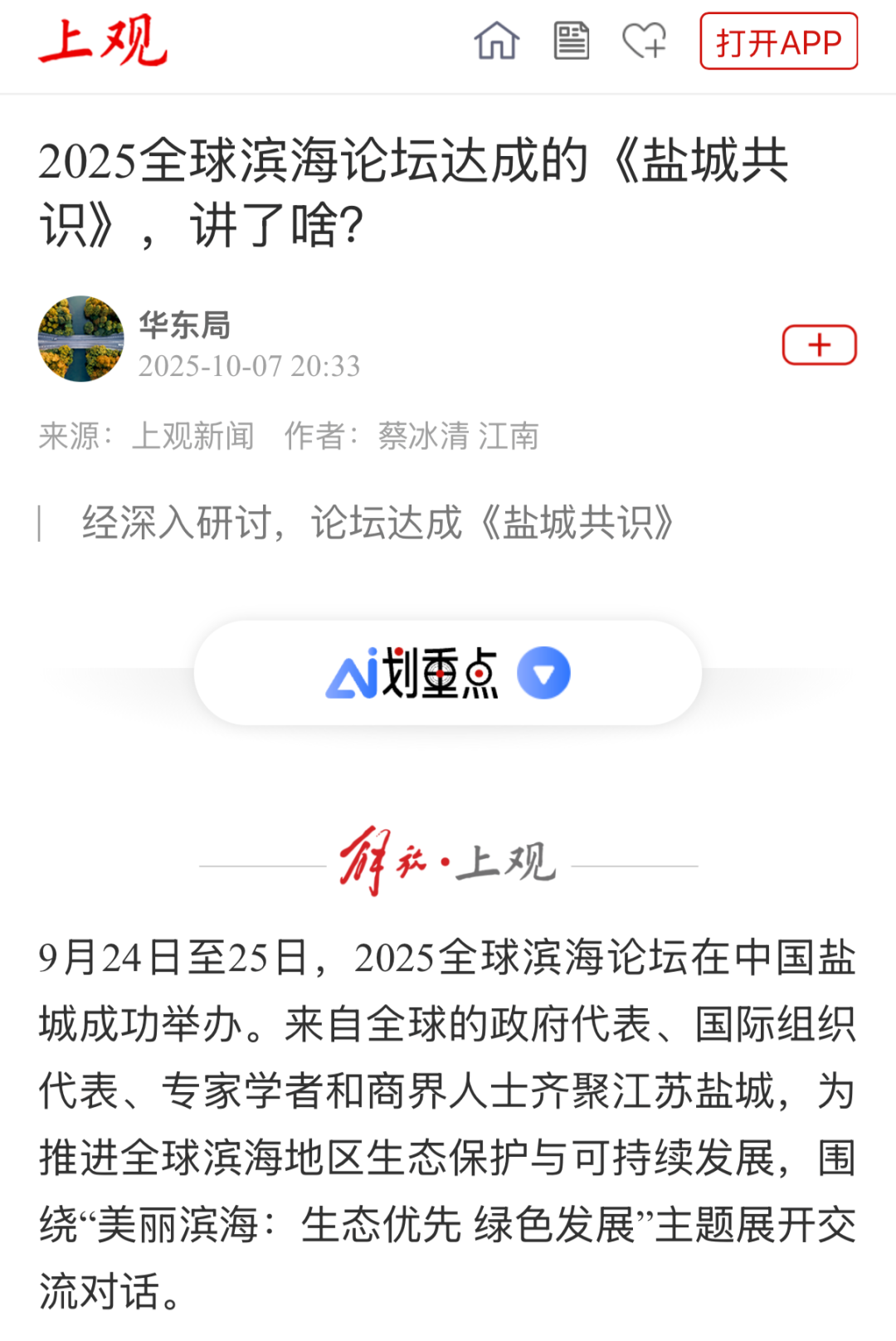The height and width of the screenshot is (1341, 896).
Task: Follow 华东局 with the plus button
Action: coord(819,345)
